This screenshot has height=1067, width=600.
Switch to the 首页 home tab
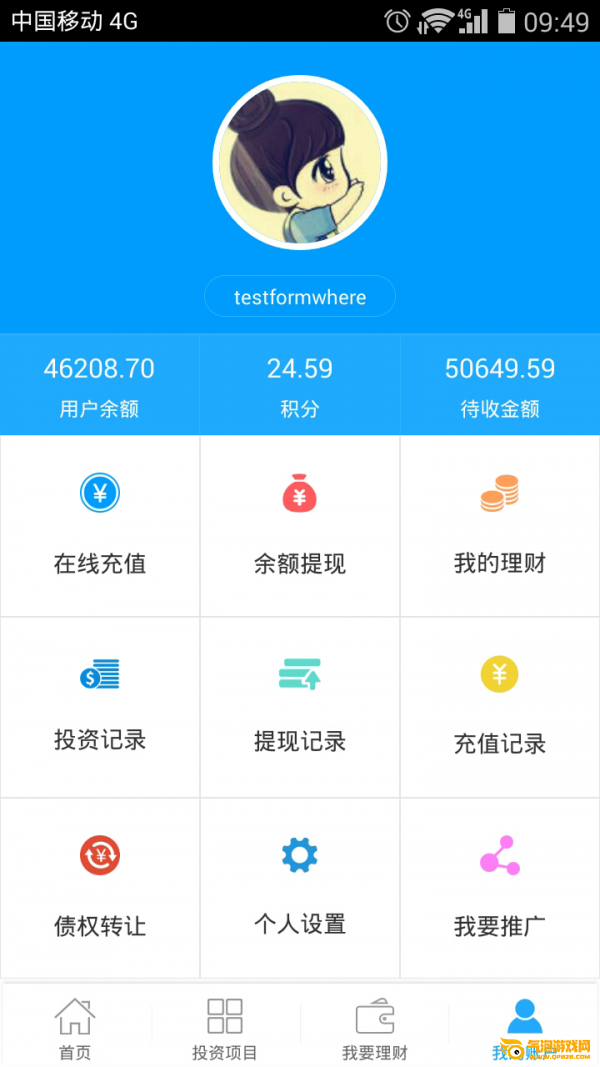(x=75, y=1028)
